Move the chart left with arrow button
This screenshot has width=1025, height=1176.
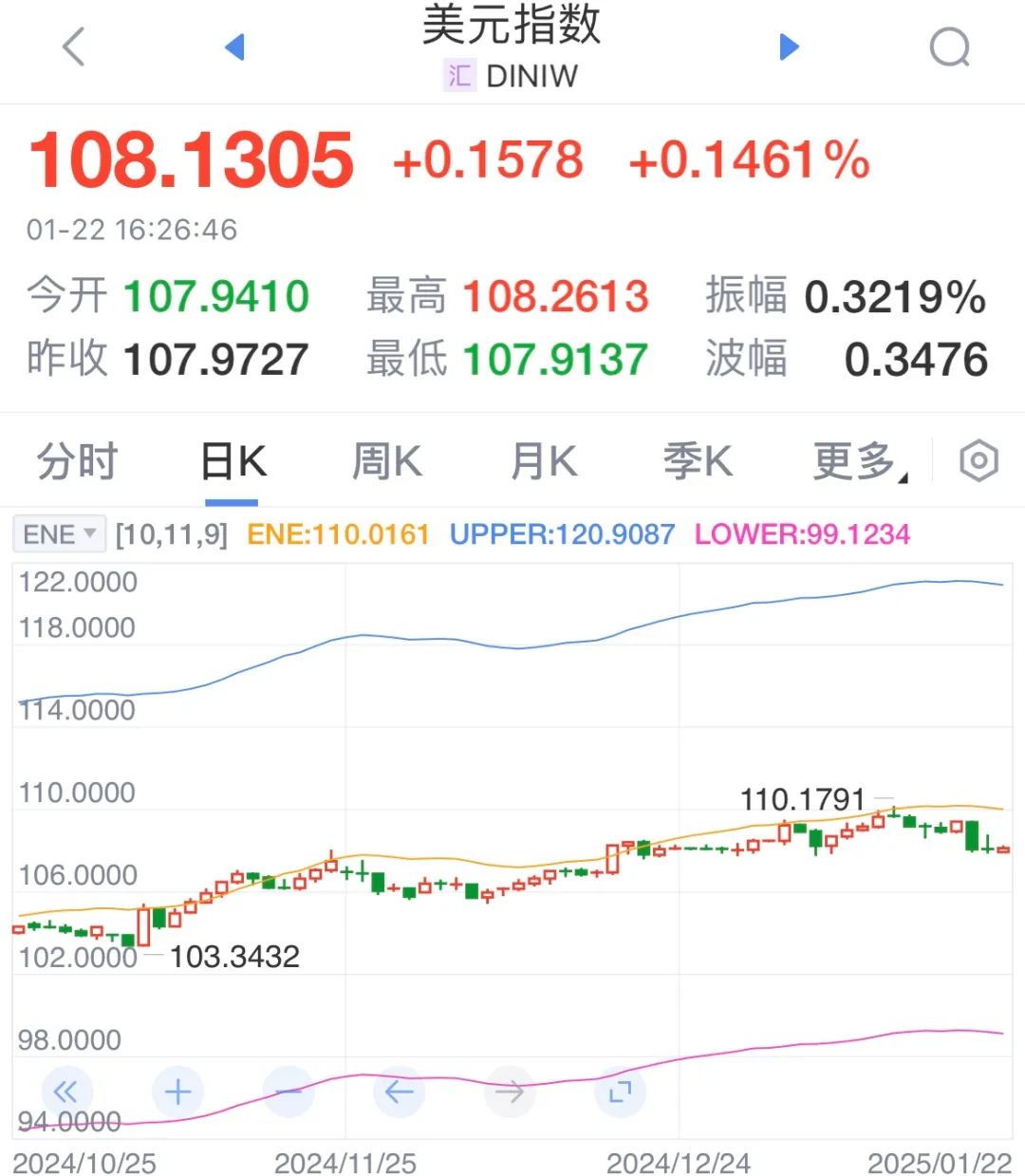[x=399, y=1092]
